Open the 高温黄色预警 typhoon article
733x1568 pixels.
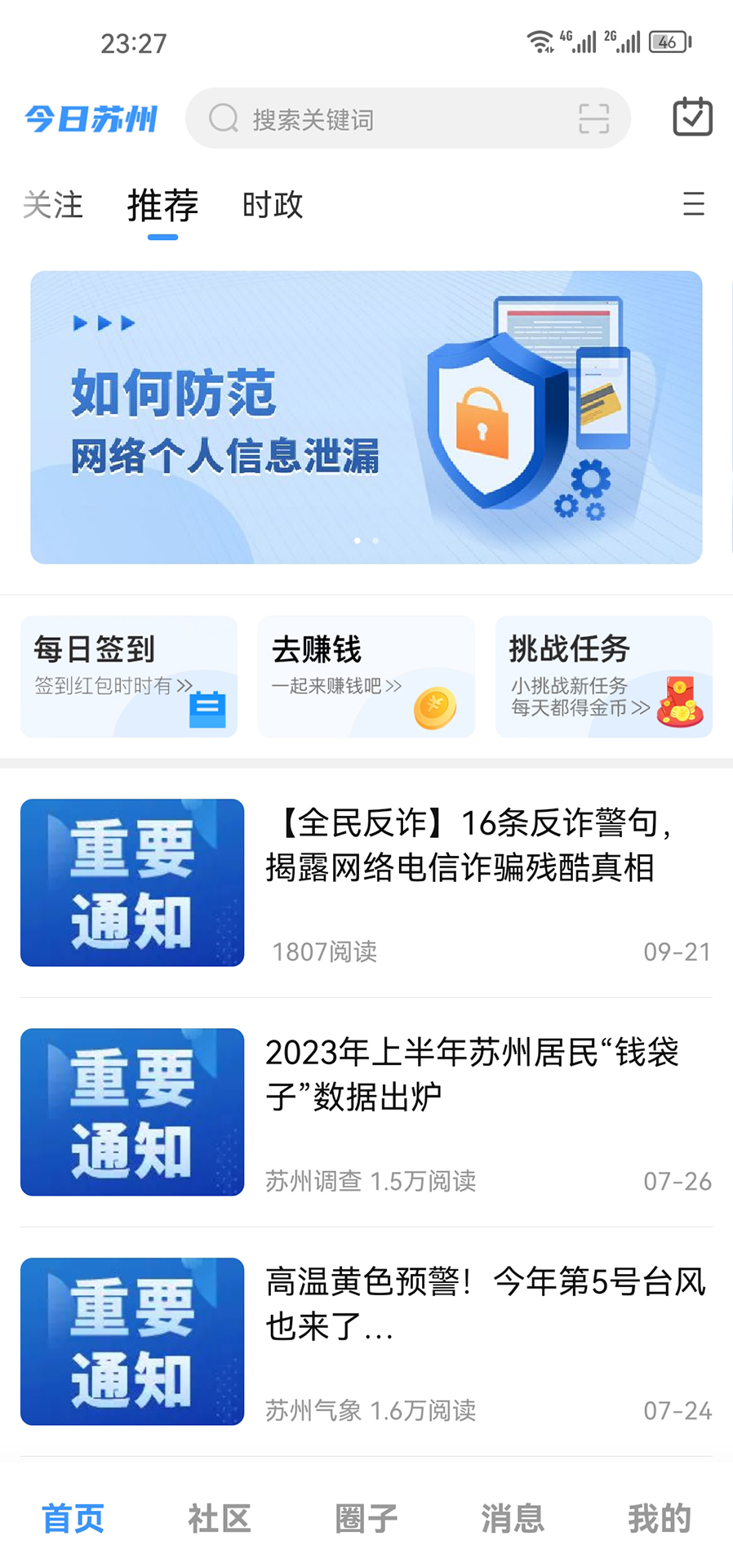pos(484,1304)
